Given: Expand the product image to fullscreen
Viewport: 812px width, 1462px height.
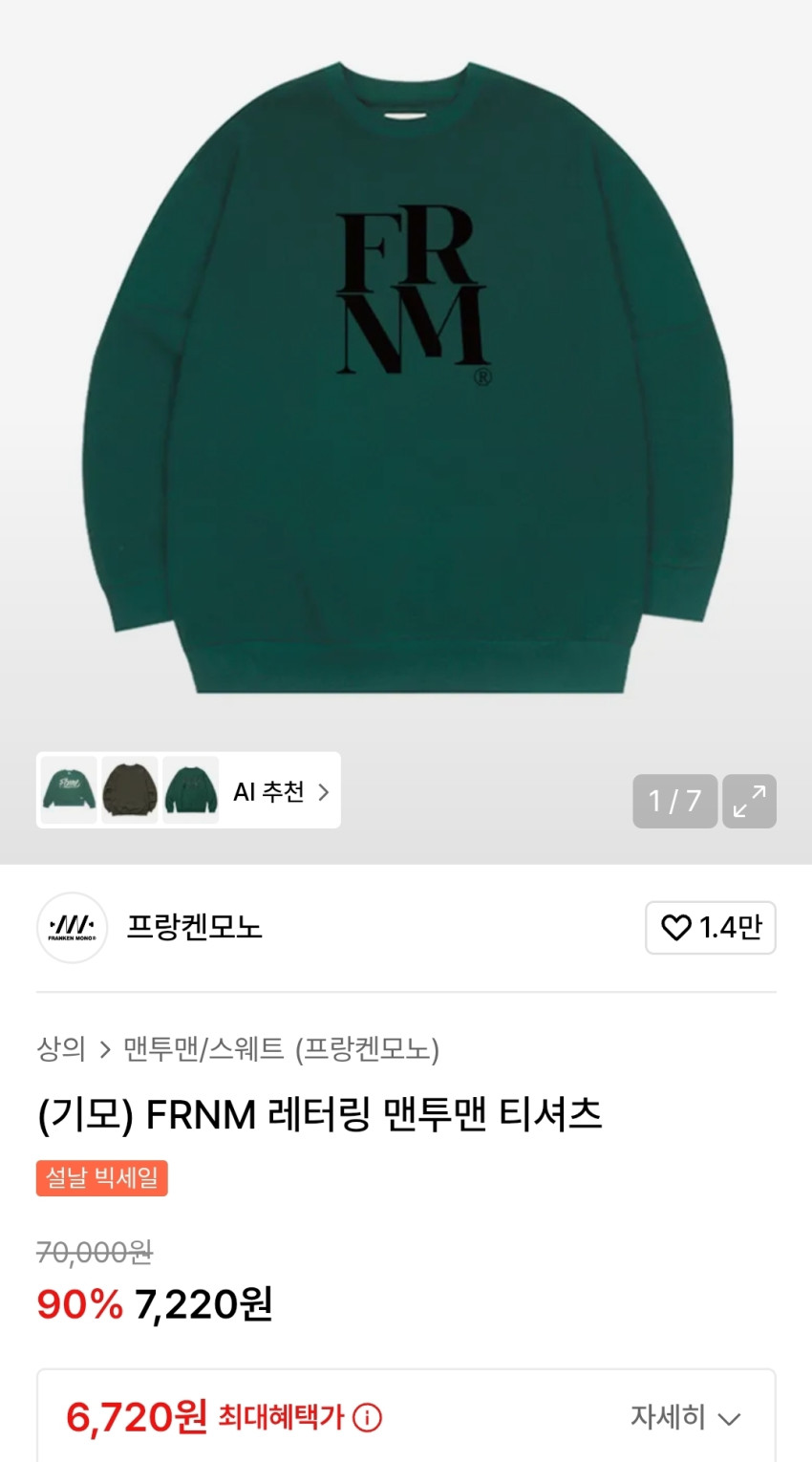Looking at the screenshot, I should pyautogui.click(x=749, y=801).
